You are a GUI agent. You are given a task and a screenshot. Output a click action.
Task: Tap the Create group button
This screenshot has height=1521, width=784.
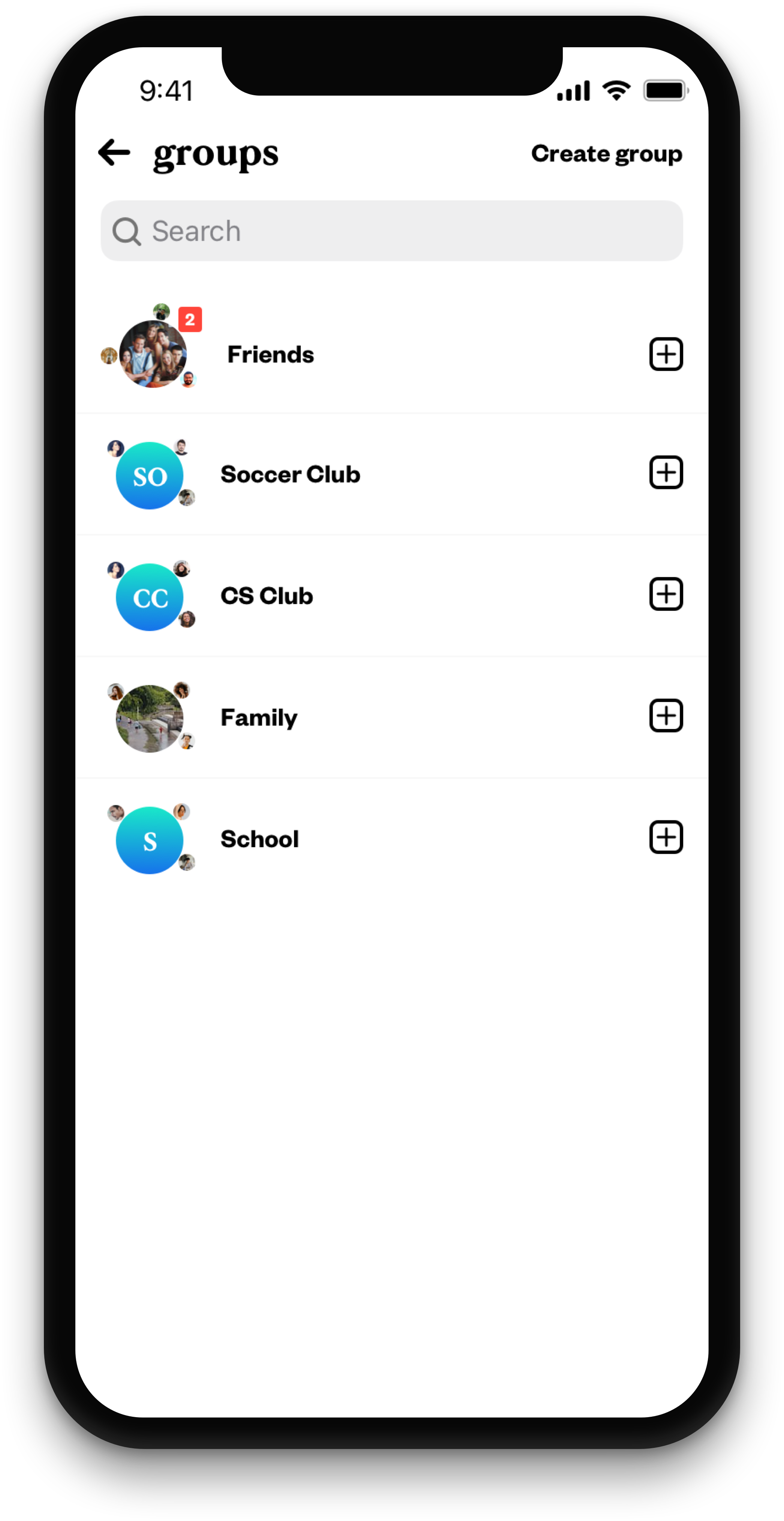(606, 154)
